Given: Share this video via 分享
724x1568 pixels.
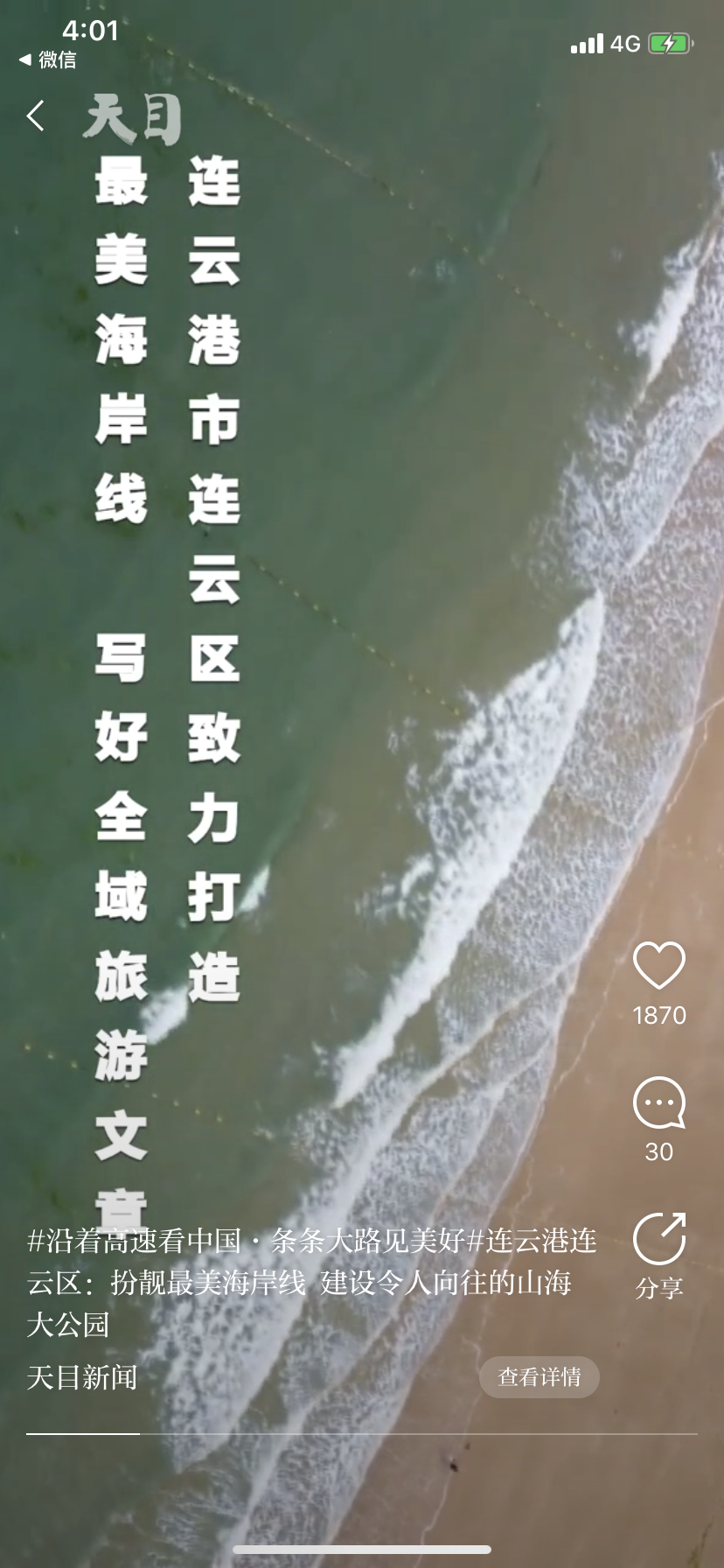Looking at the screenshot, I should point(658,1253).
